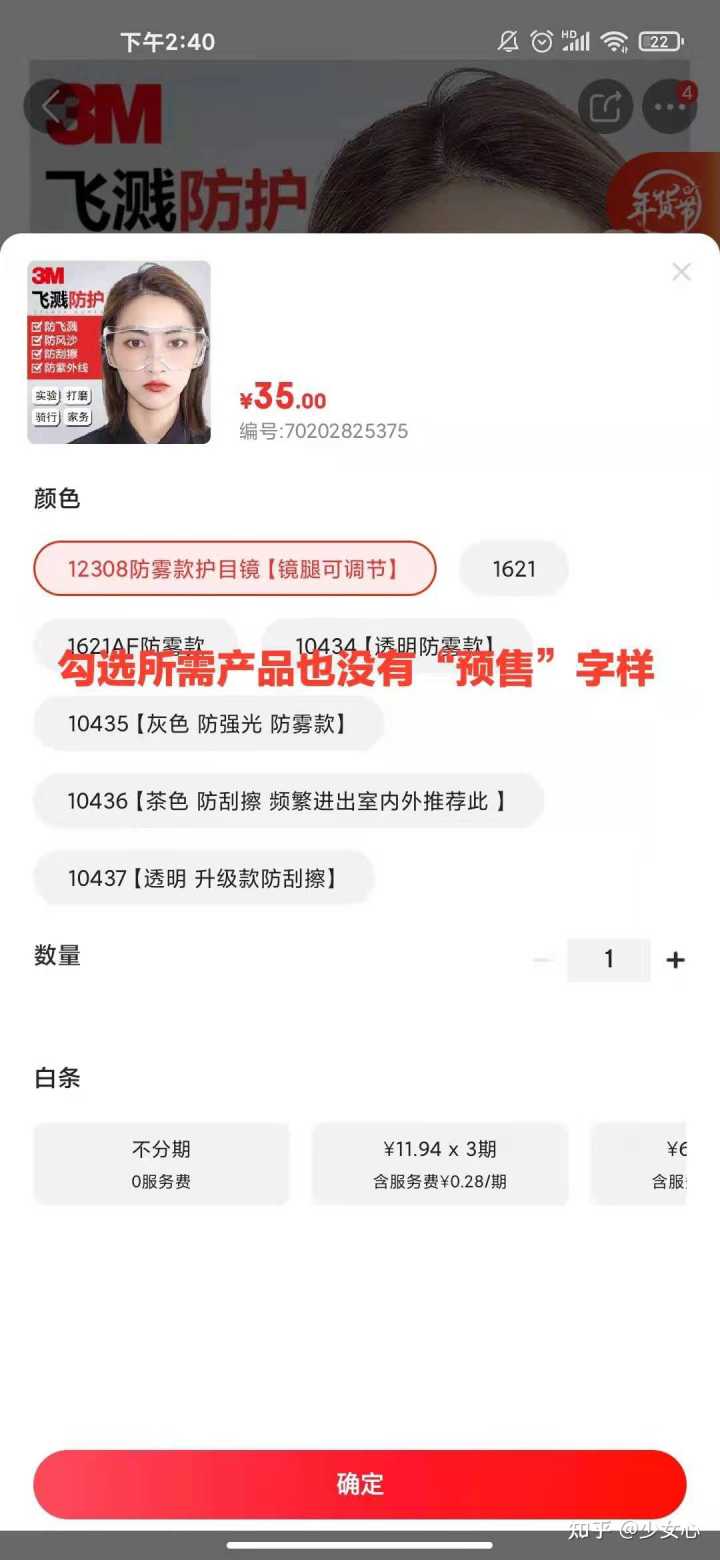Increase quantity with the plus button
Screen dimensions: 720x1560
(x=676, y=960)
